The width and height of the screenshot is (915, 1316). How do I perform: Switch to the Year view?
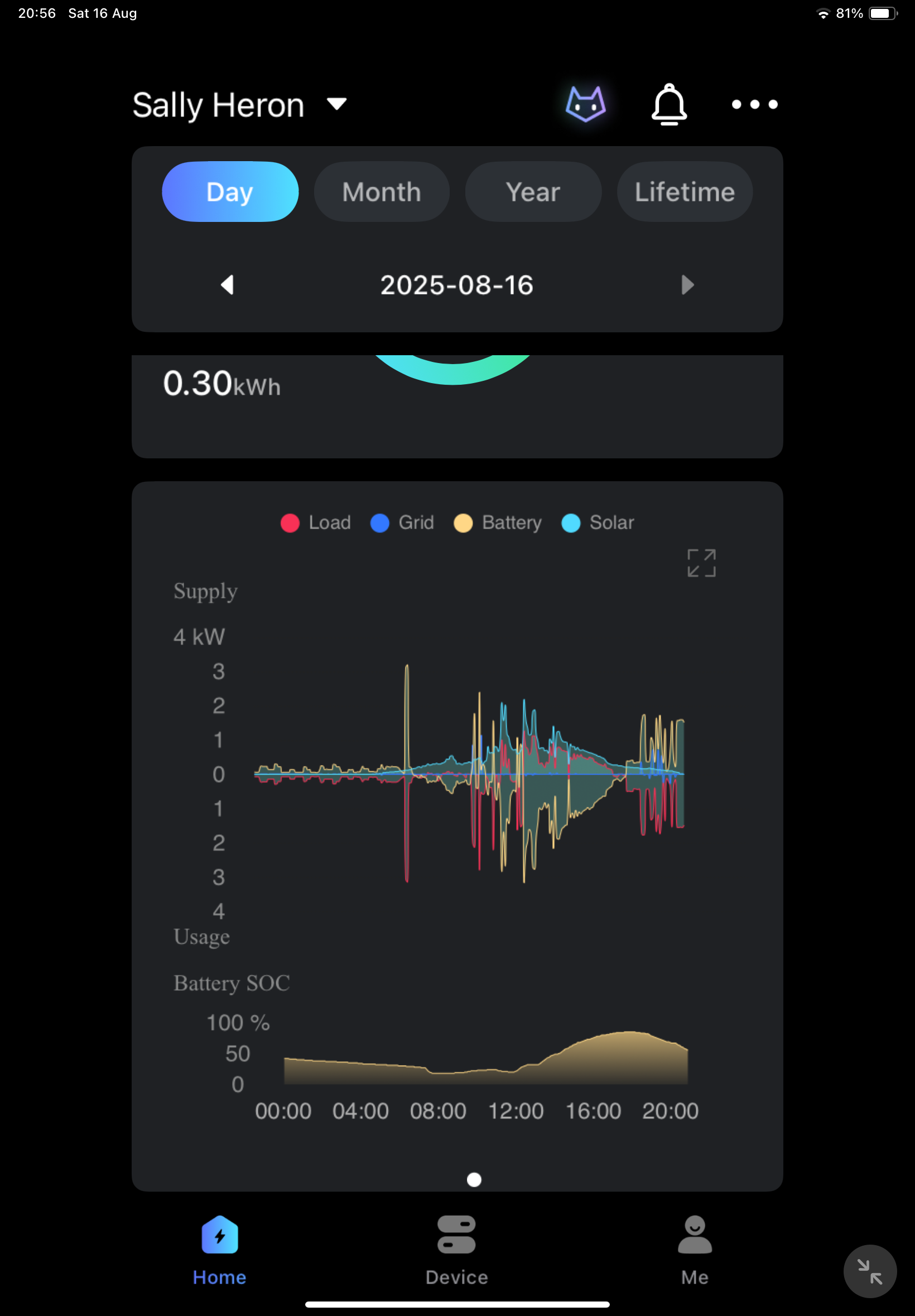[533, 192]
